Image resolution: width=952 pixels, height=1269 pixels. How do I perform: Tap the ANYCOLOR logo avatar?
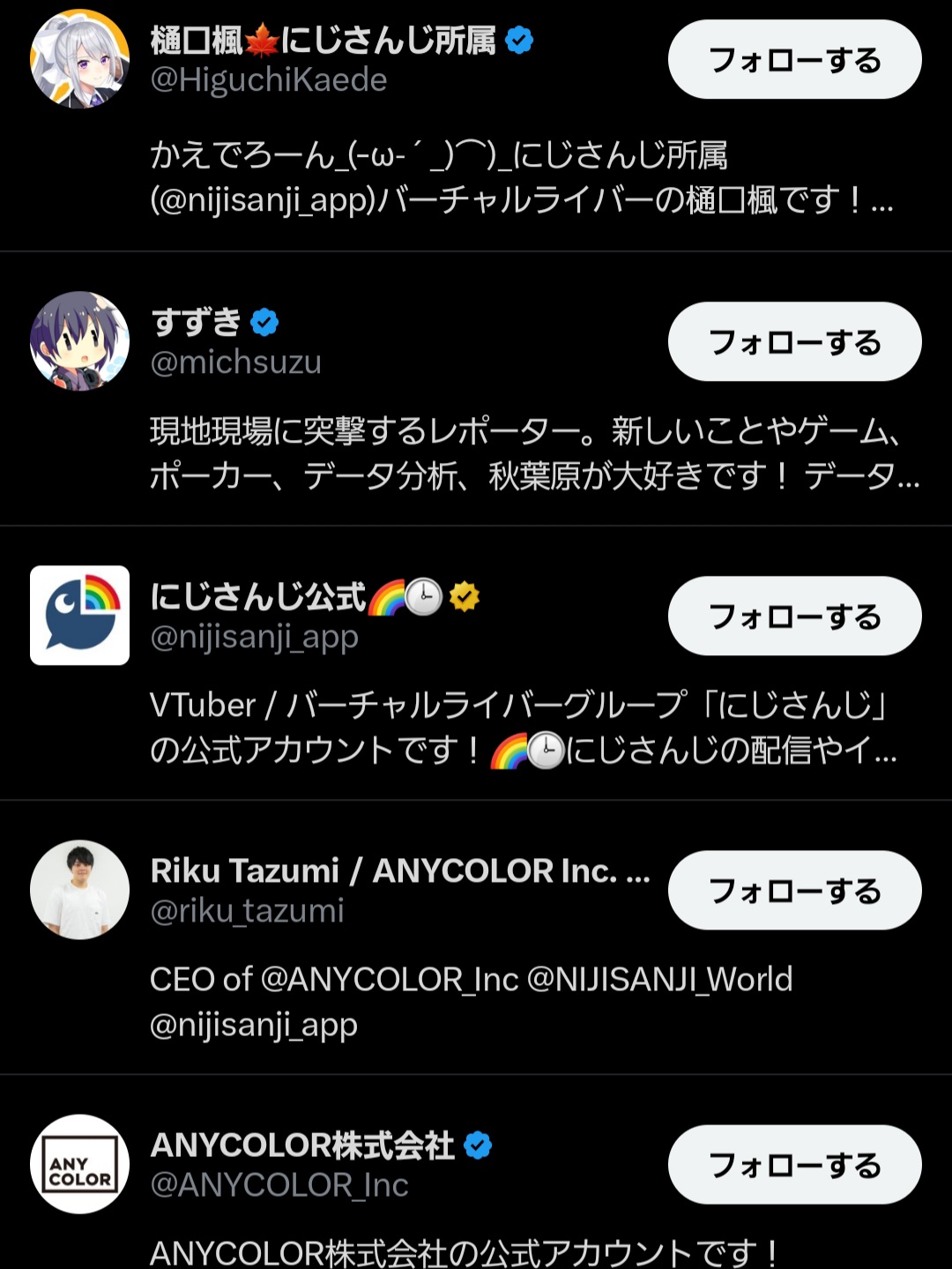pyautogui.click(x=80, y=1164)
